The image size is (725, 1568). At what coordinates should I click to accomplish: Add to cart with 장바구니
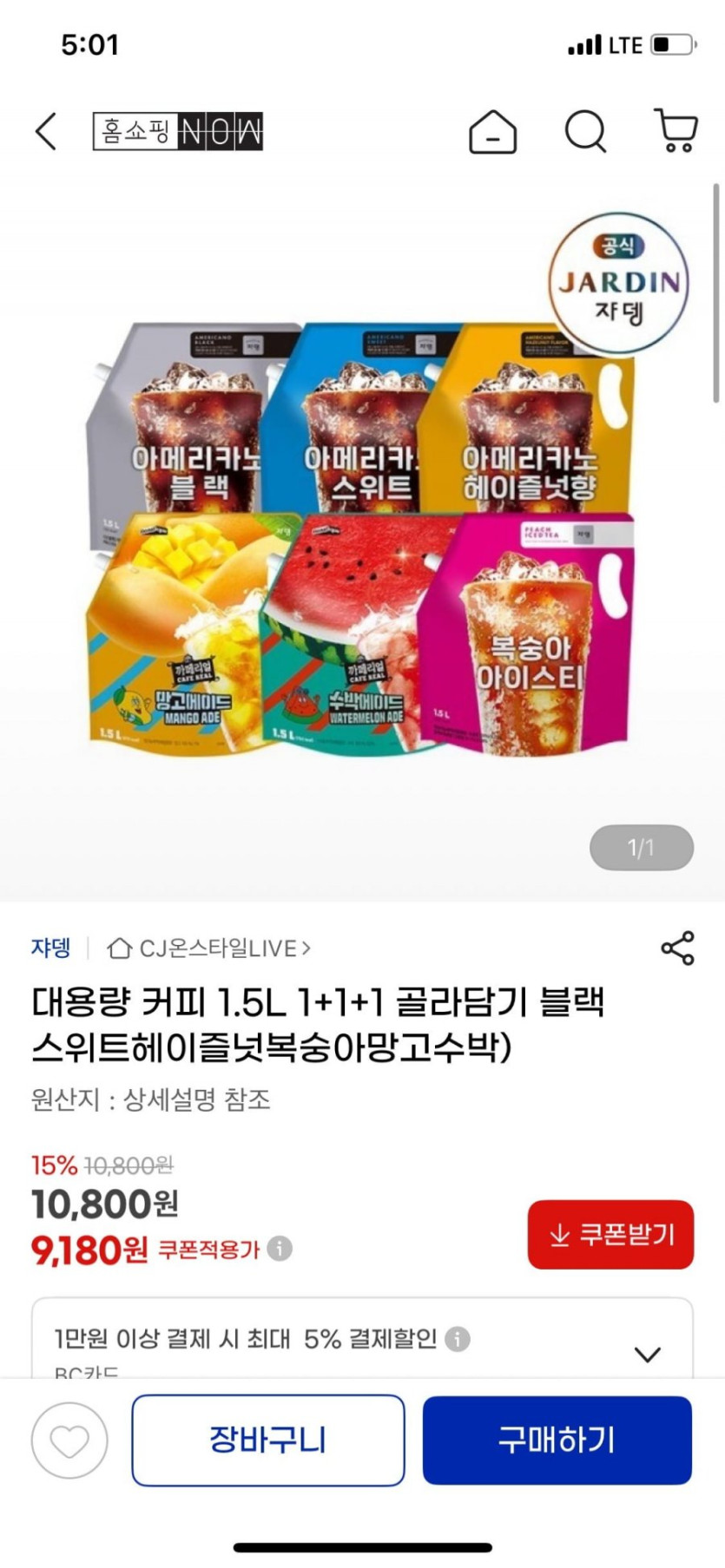click(267, 1440)
